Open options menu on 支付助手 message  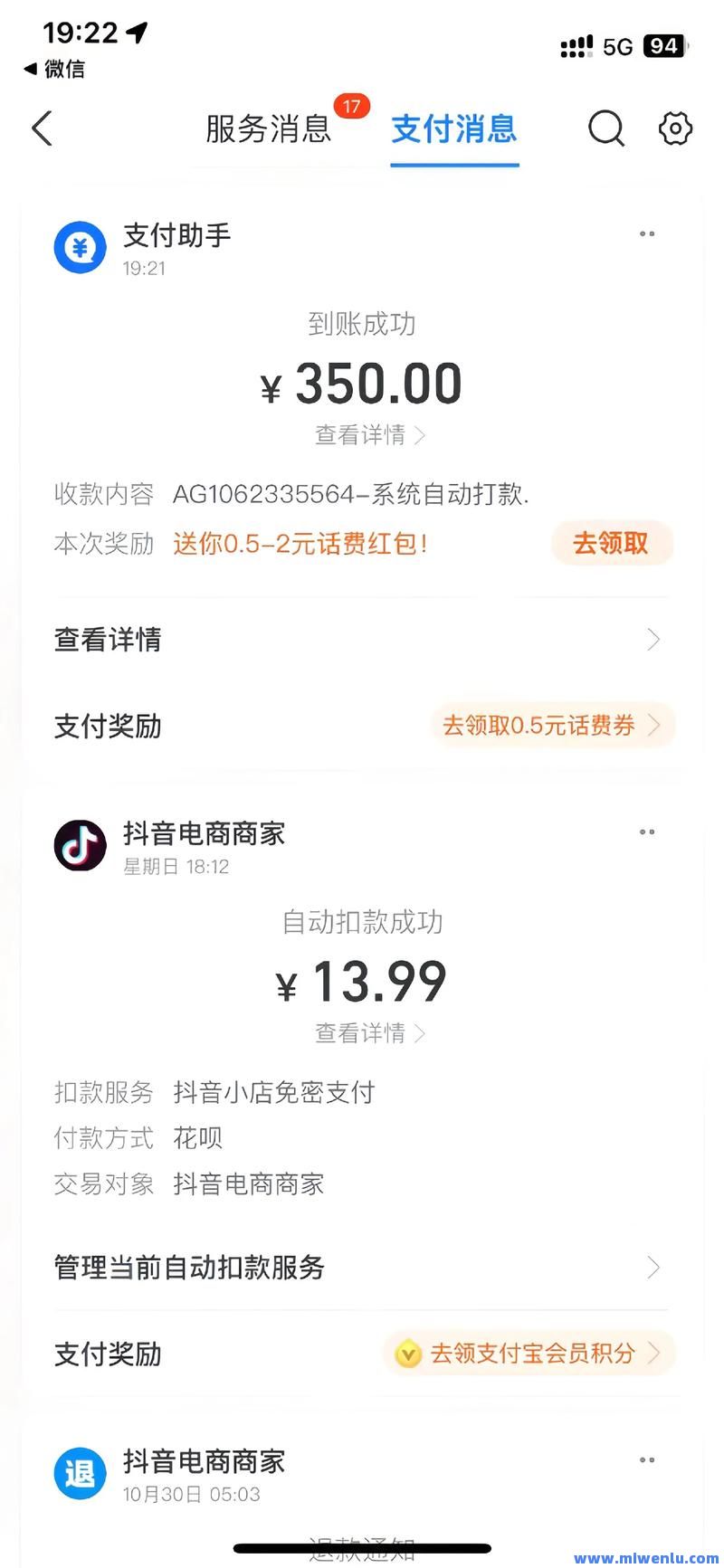[x=646, y=233]
